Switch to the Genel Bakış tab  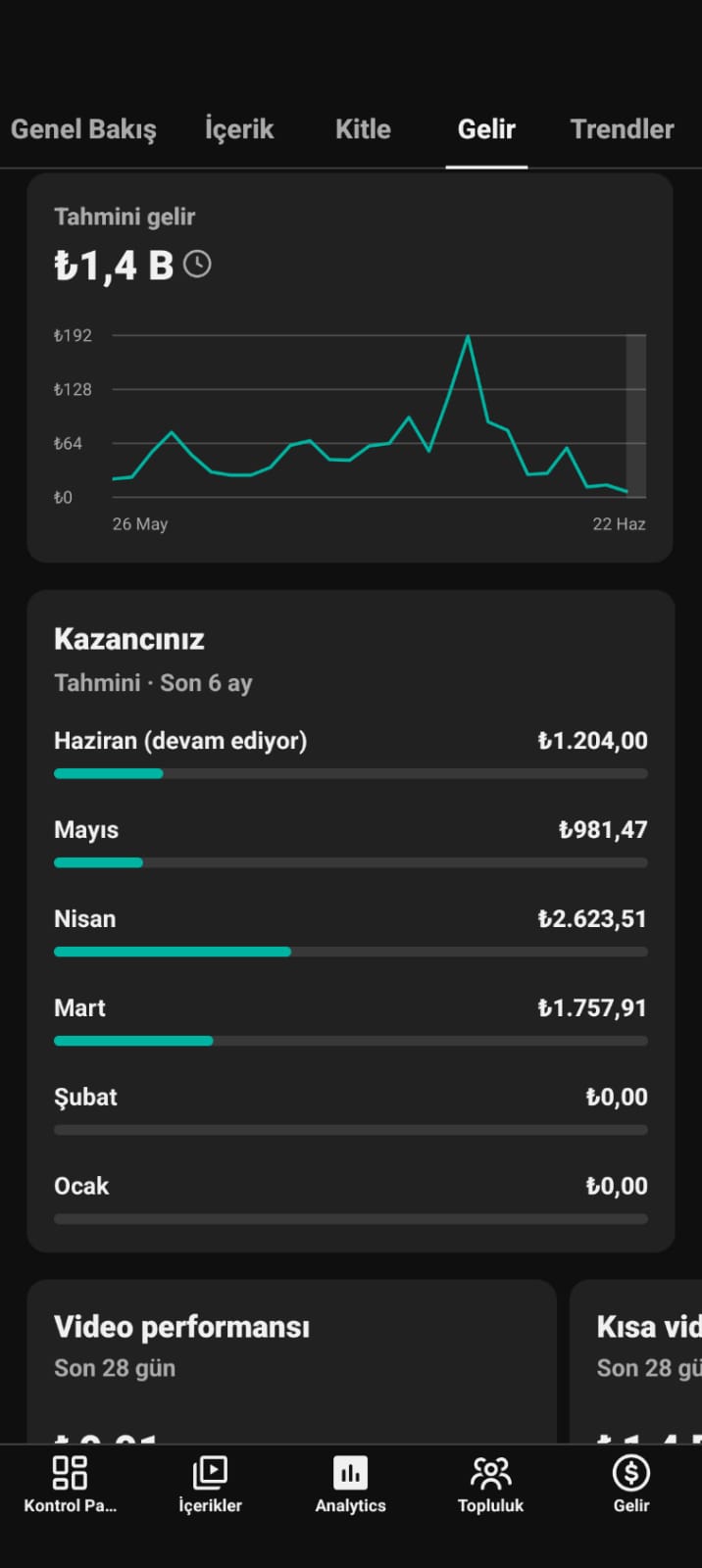(x=83, y=129)
